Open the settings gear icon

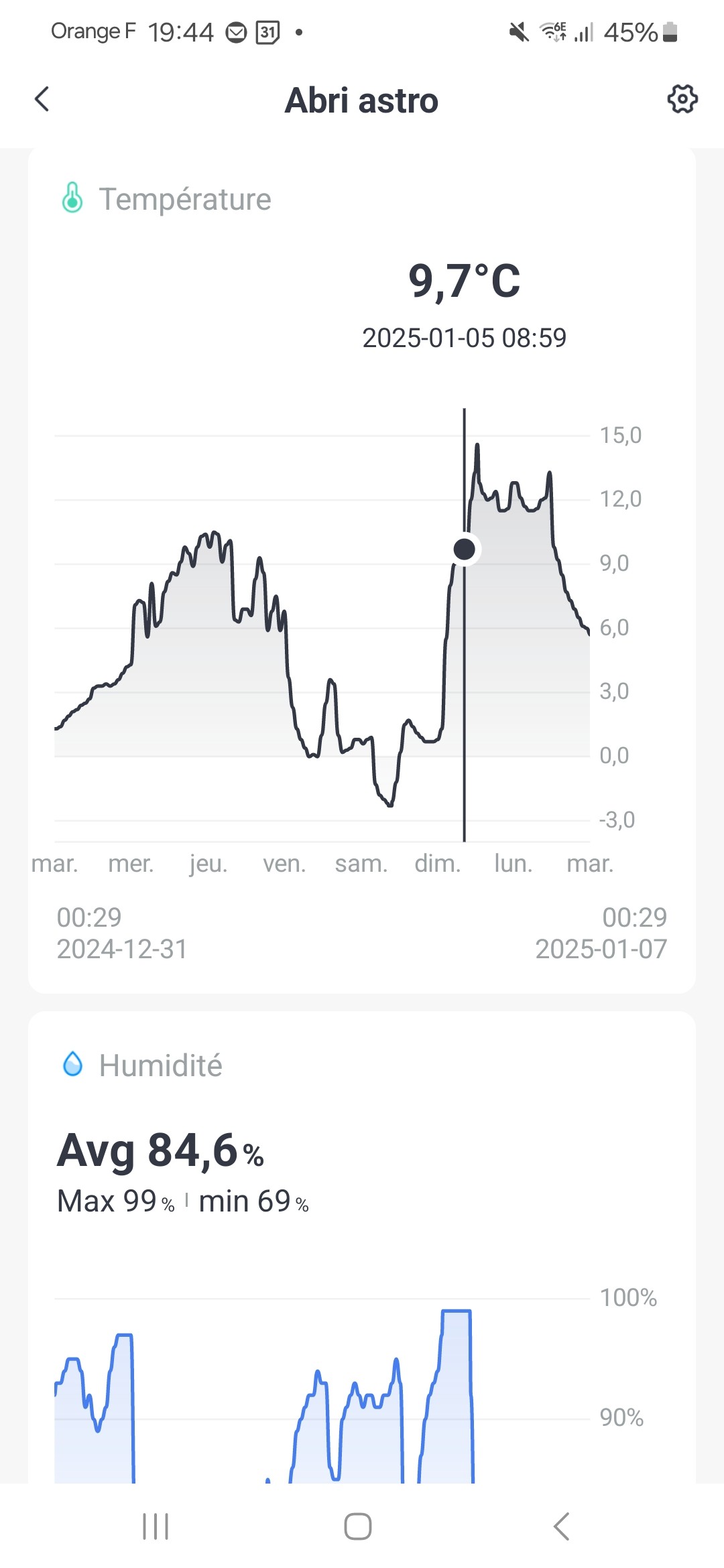pyautogui.click(x=682, y=99)
